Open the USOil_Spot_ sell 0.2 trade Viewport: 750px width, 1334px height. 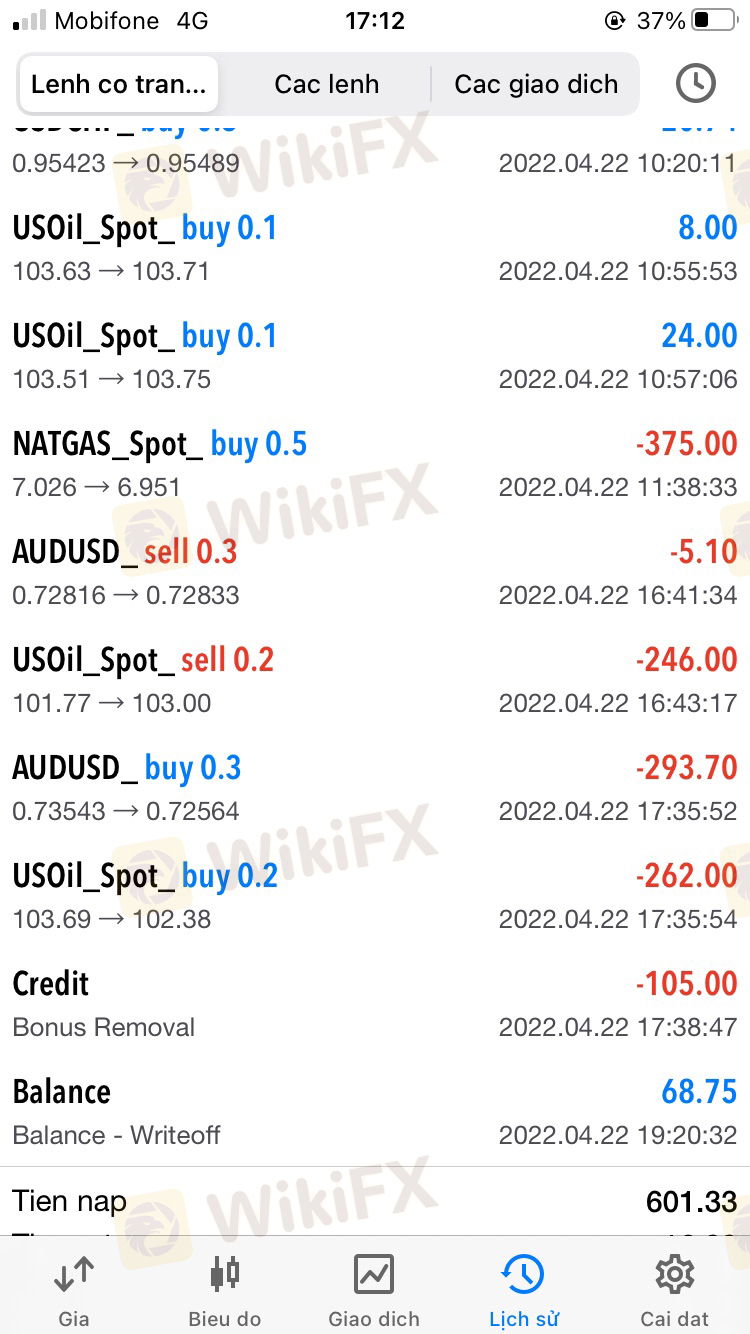pos(375,680)
